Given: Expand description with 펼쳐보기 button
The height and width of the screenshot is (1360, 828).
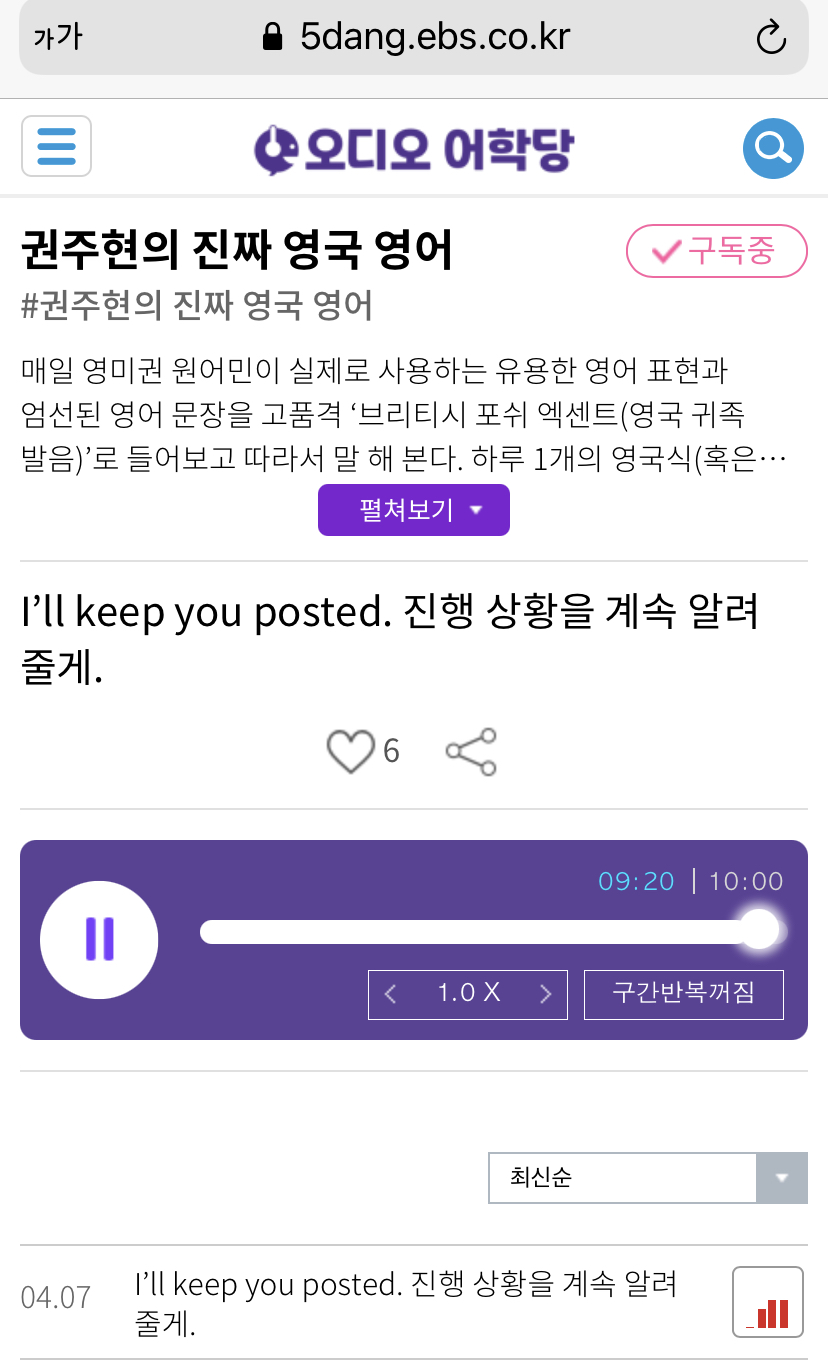Looking at the screenshot, I should pyautogui.click(x=413, y=510).
